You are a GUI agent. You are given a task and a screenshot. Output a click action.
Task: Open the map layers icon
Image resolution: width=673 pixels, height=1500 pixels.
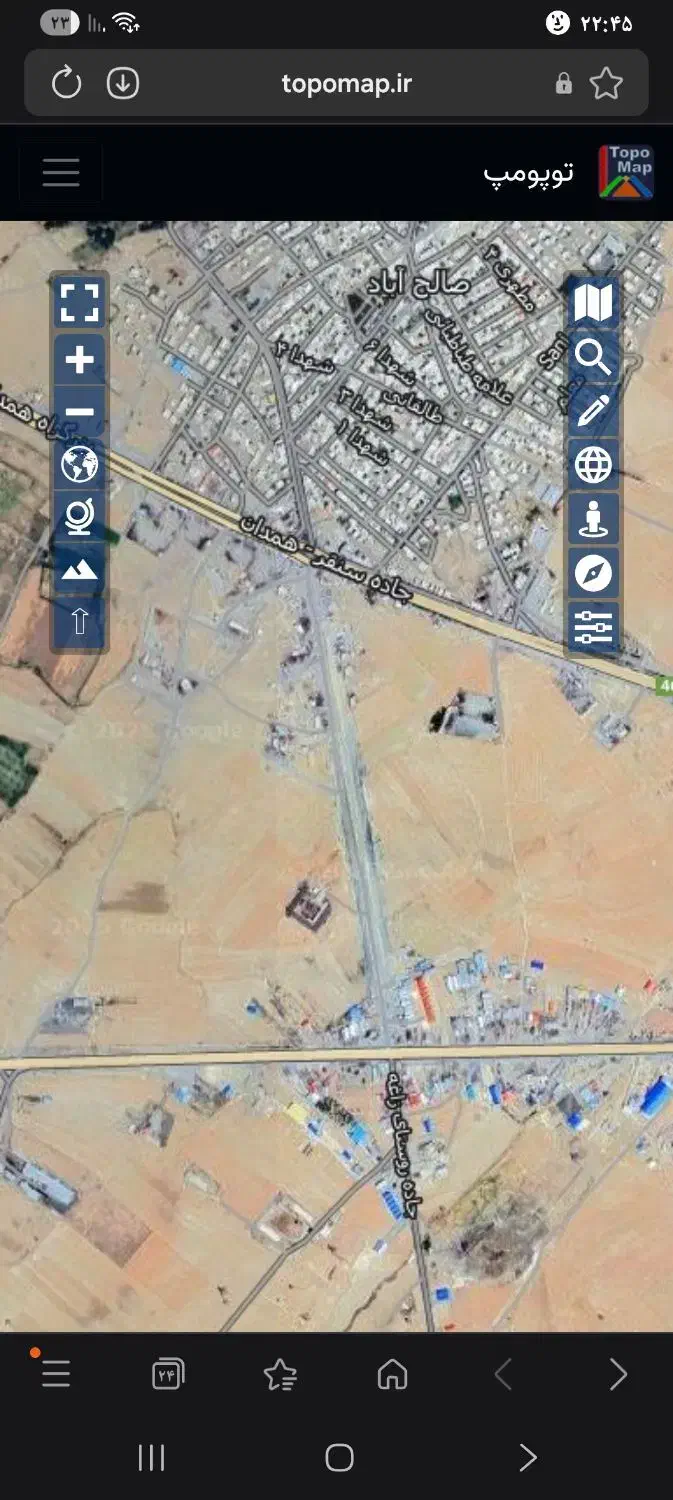593,303
